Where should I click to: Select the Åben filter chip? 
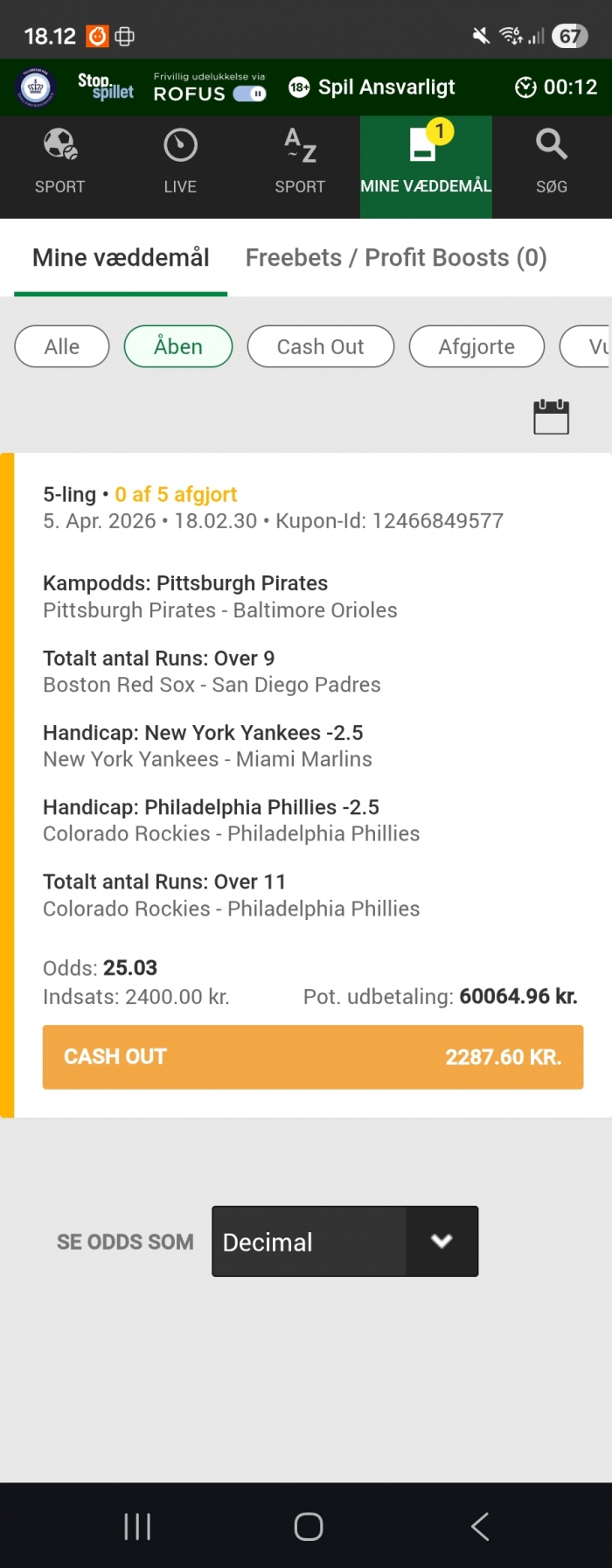[x=178, y=347]
